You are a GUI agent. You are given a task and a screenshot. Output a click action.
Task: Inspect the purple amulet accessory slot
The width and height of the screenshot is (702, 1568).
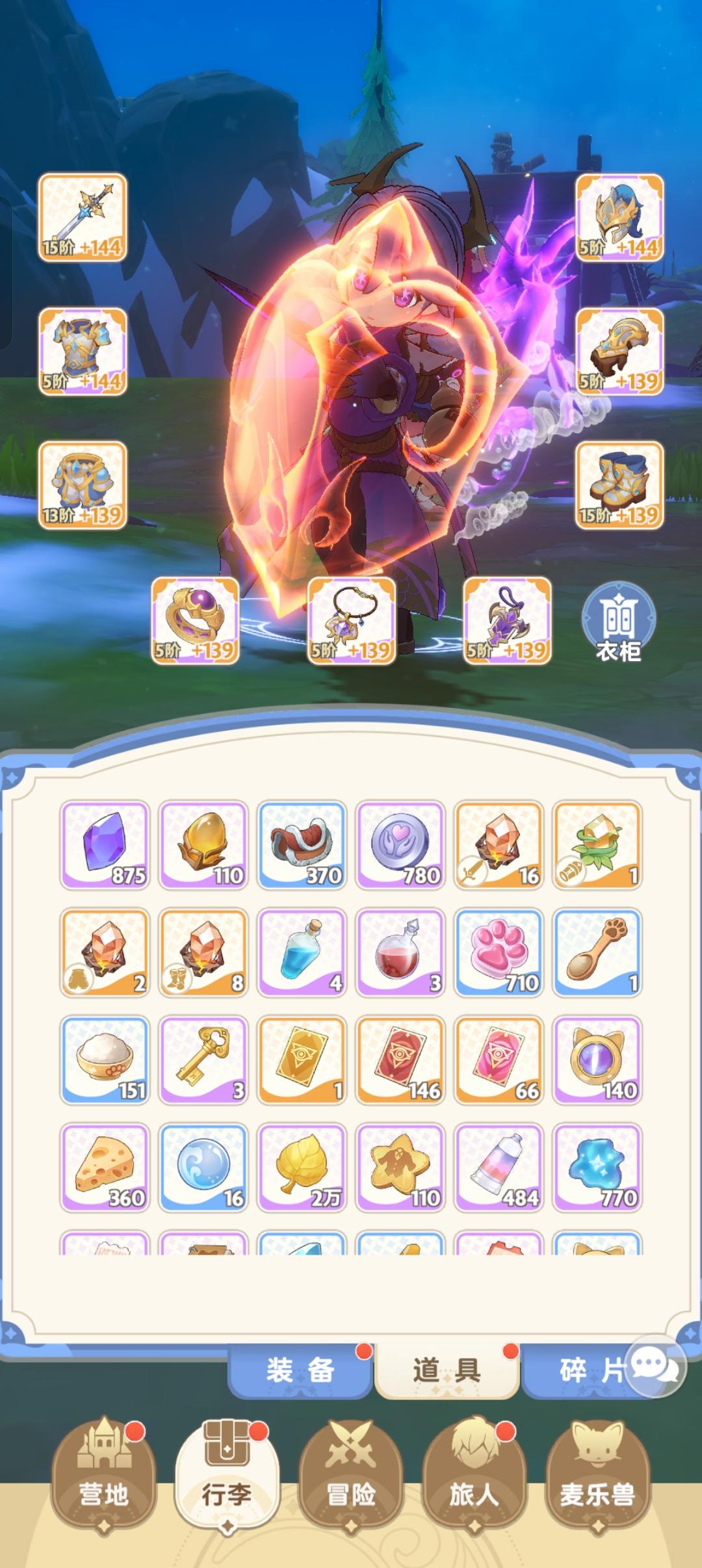click(512, 618)
